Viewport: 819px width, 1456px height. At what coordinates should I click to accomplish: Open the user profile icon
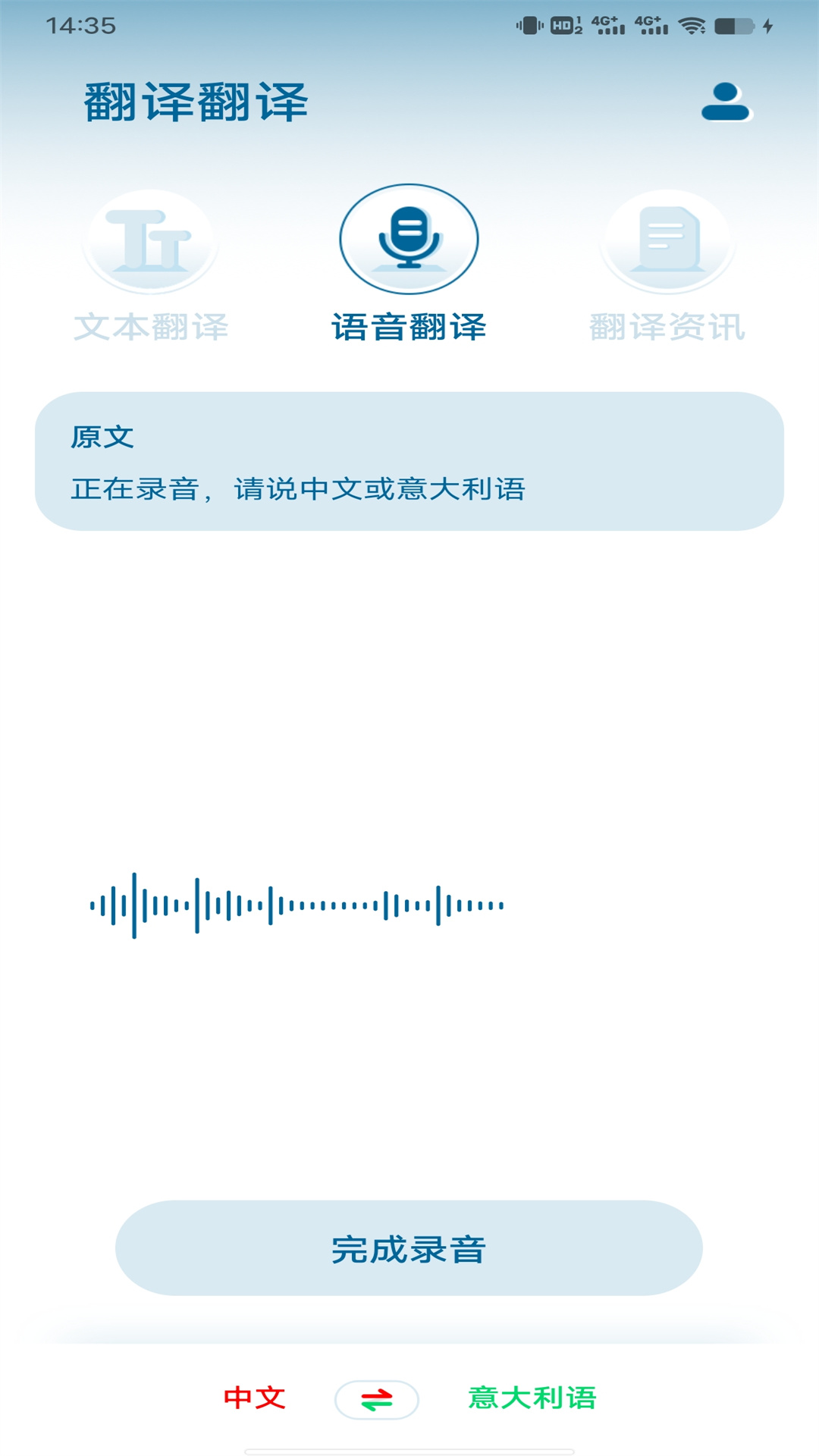point(724,102)
